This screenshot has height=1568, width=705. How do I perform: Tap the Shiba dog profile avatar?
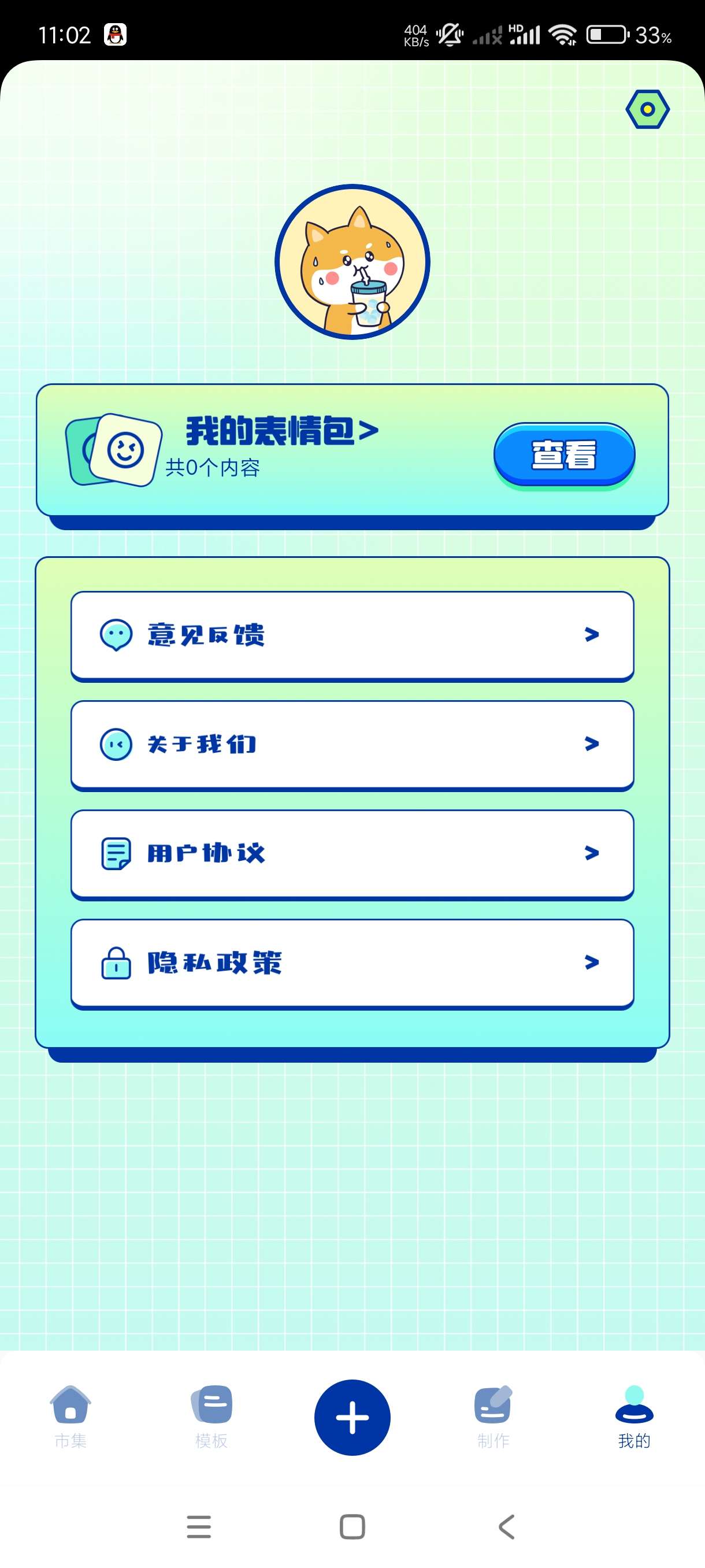pyautogui.click(x=352, y=262)
